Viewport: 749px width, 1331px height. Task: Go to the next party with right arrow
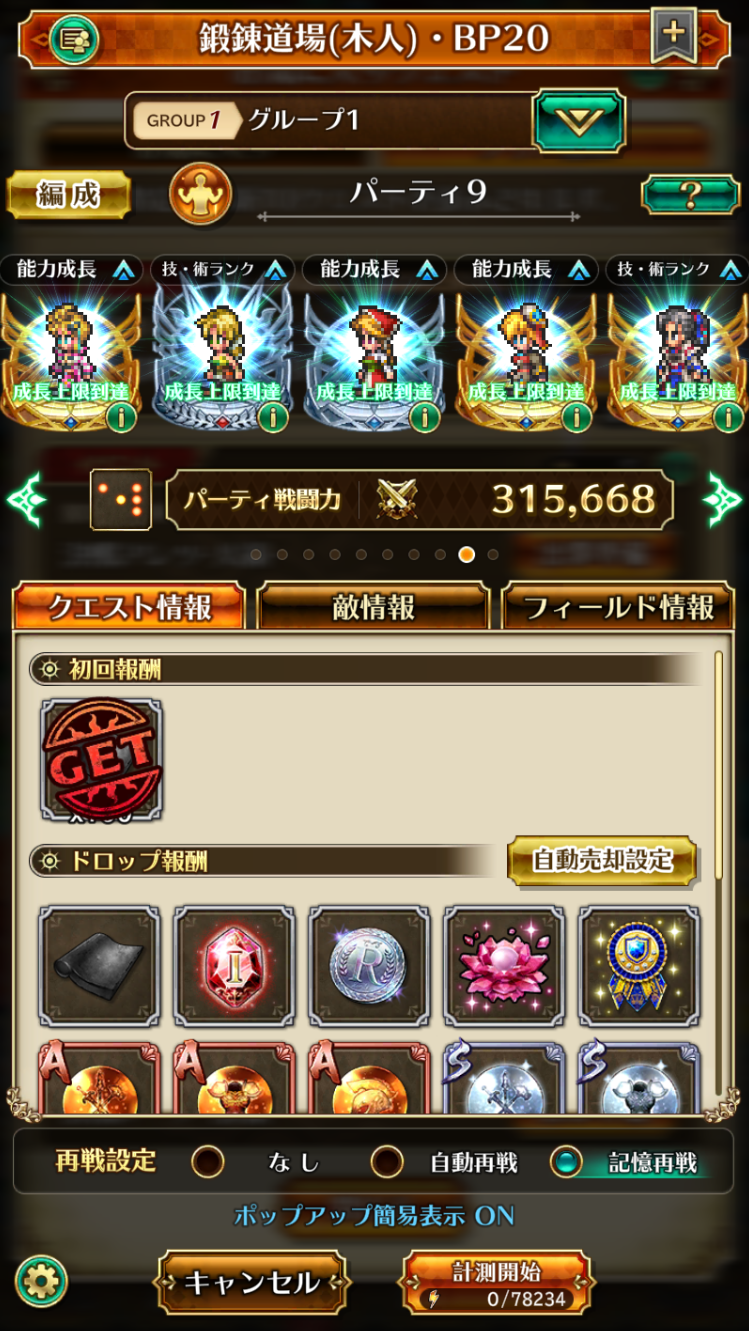click(x=724, y=498)
